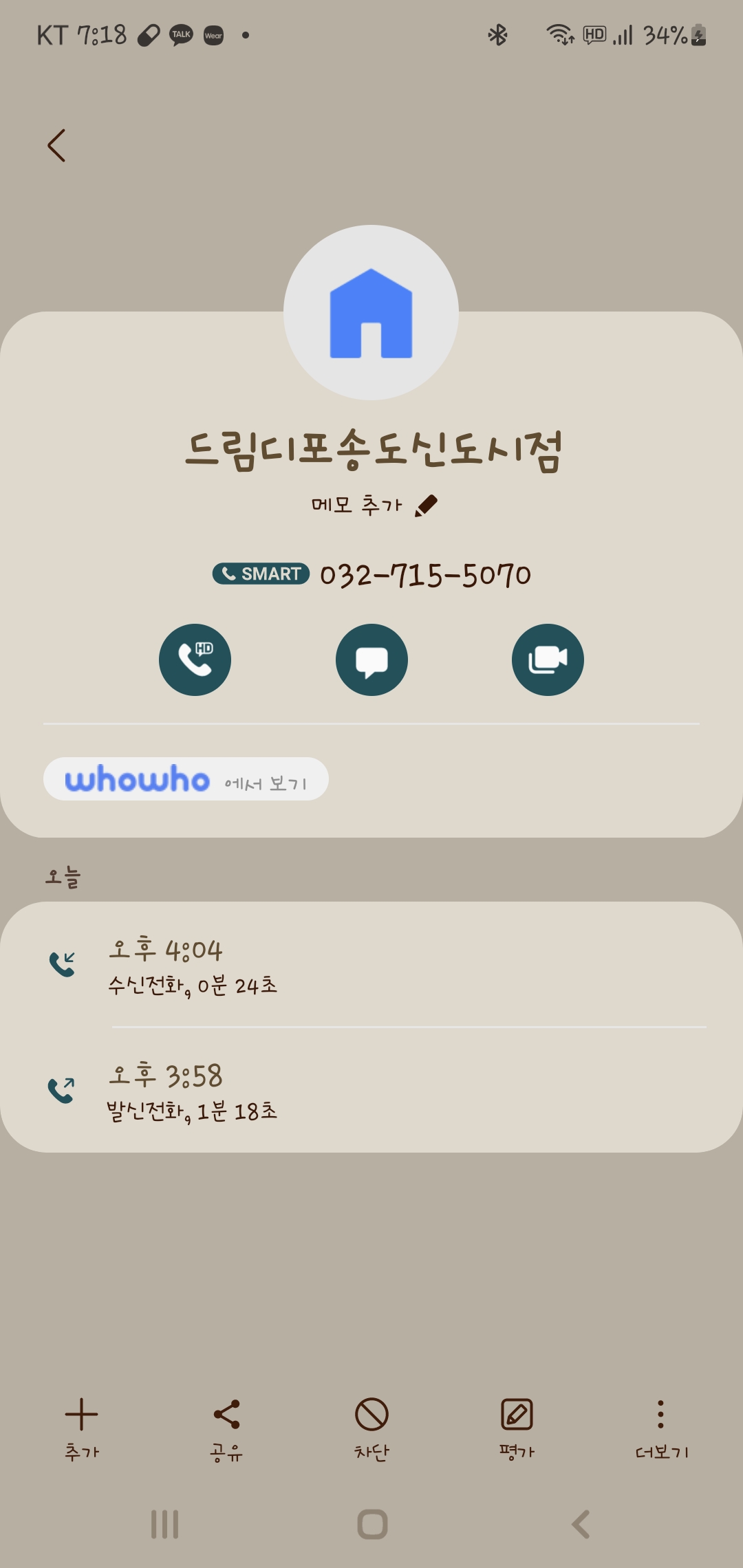Screen dimensions: 743x1568
Task: Open the 오후 3:58 outgoing call entry
Action: 371,1091
